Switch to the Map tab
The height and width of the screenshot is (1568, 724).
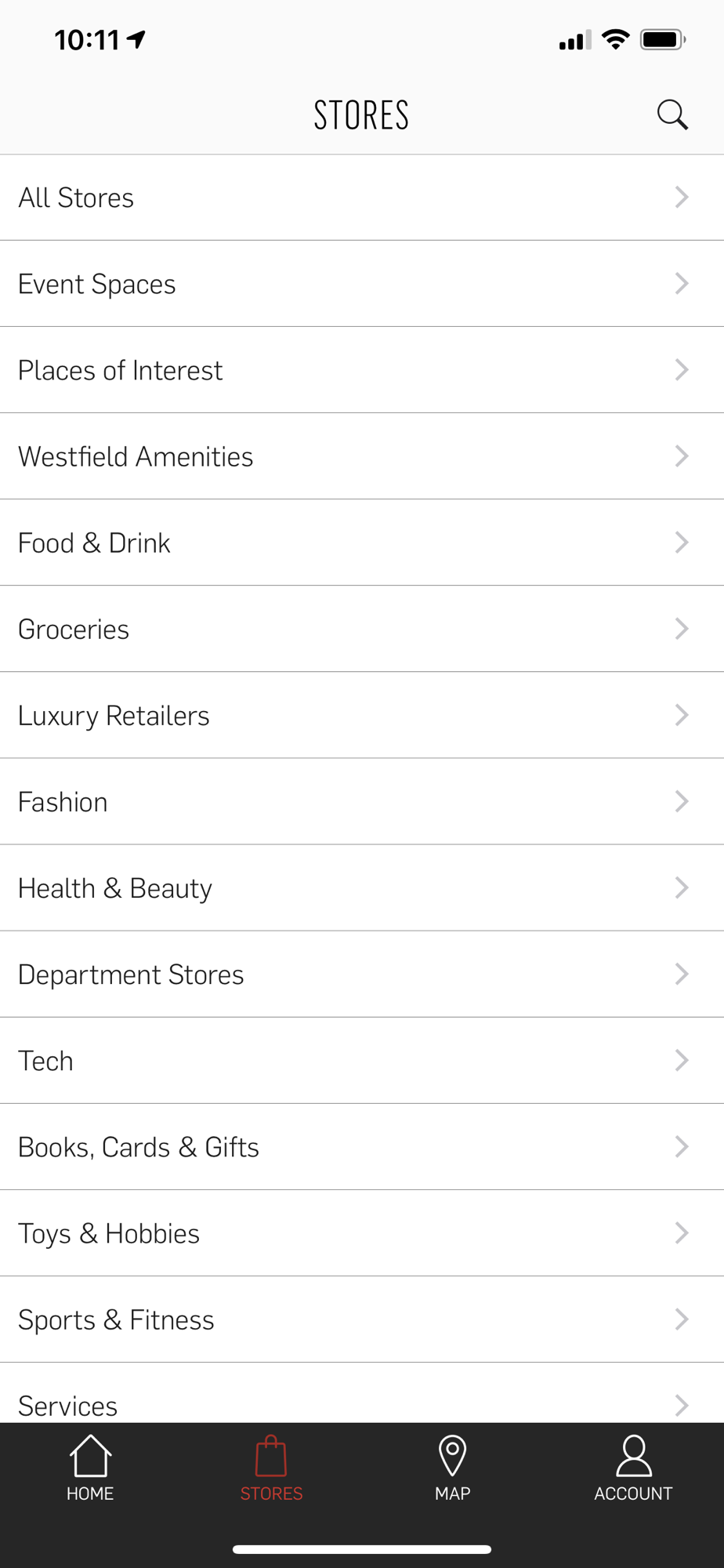pyautogui.click(x=453, y=1468)
